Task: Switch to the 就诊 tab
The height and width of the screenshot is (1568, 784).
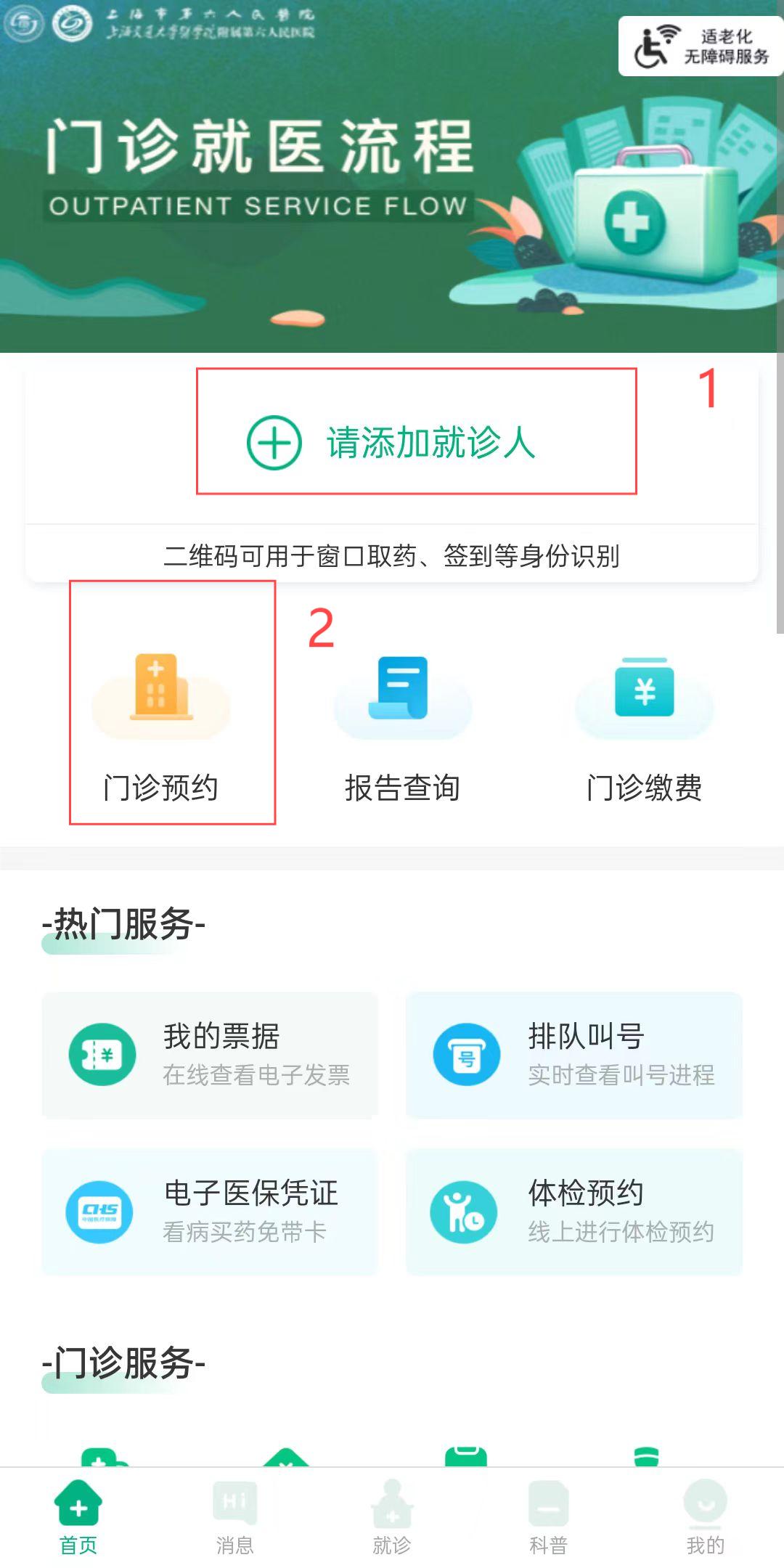Action: click(x=392, y=1517)
